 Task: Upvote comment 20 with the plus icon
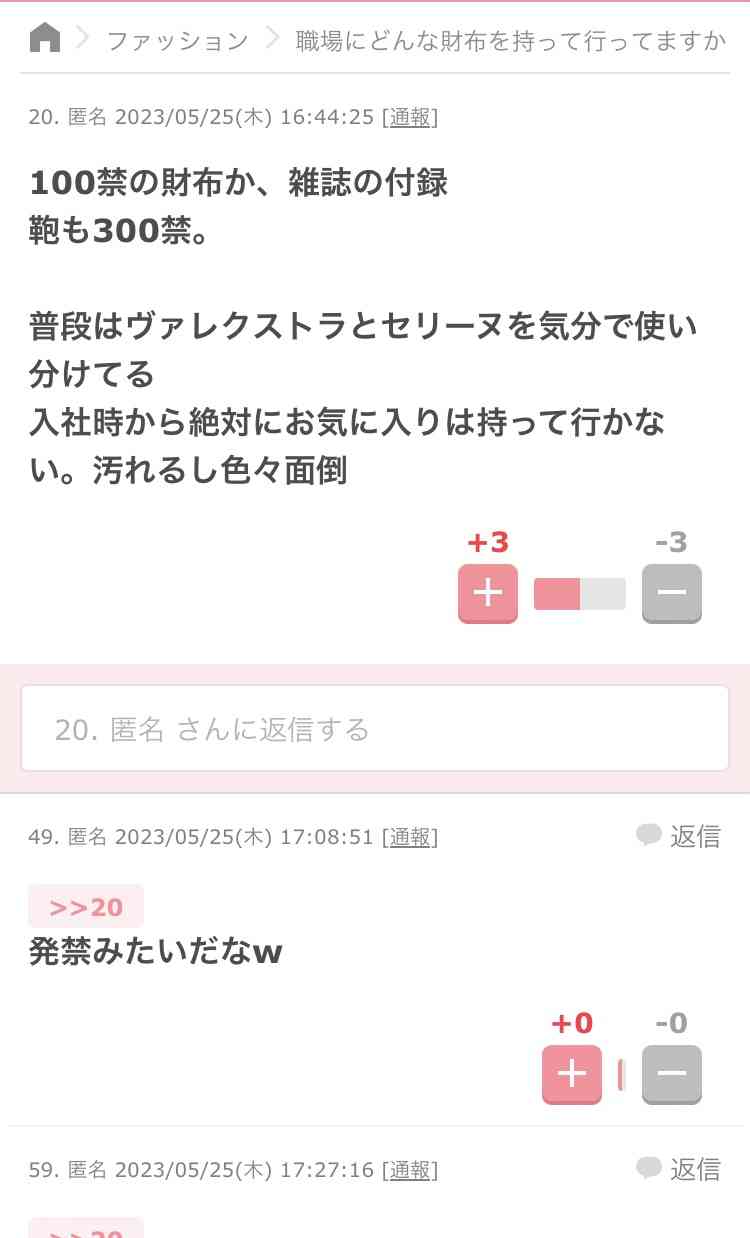click(487, 593)
